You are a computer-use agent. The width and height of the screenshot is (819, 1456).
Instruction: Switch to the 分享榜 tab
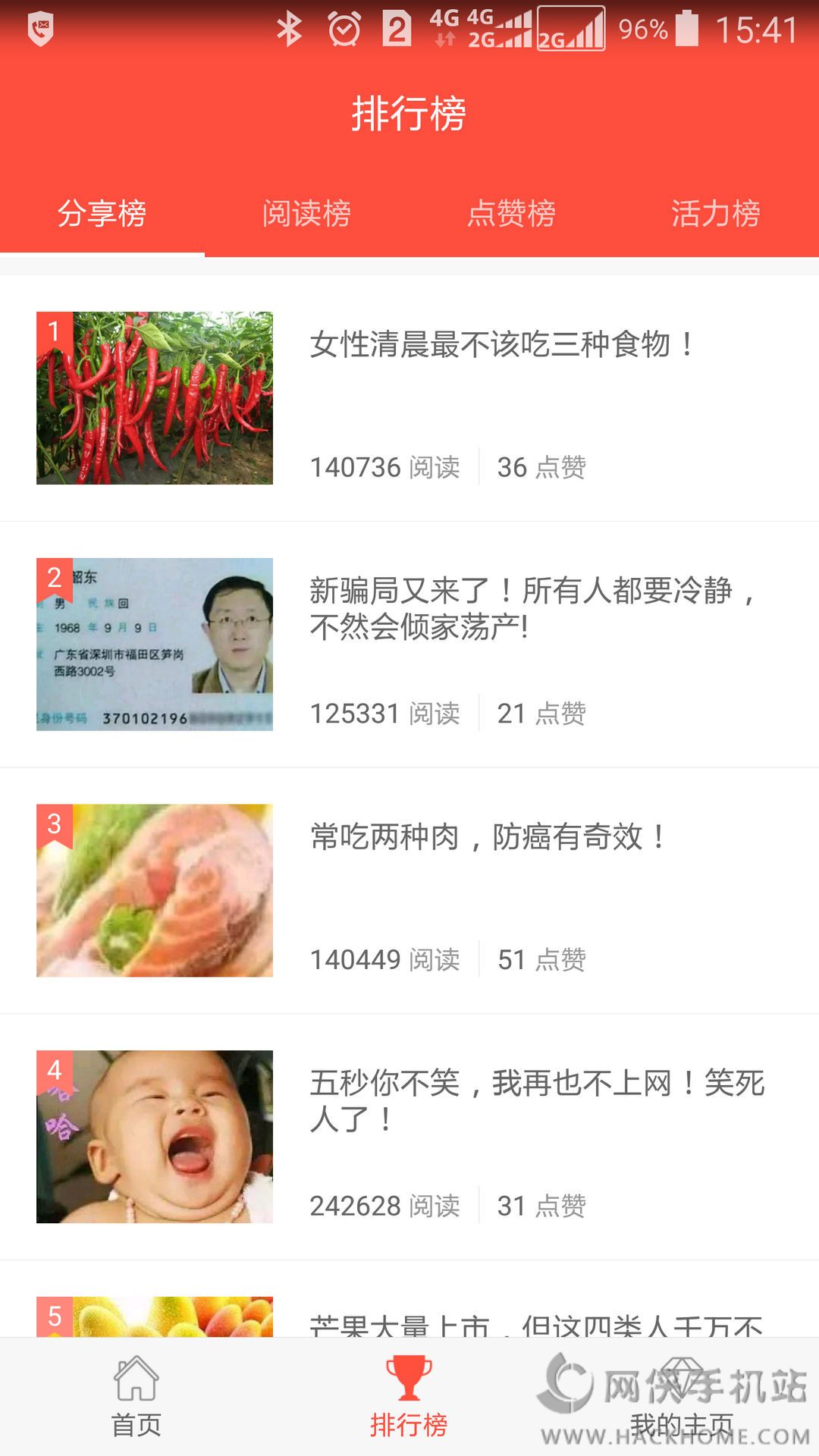(102, 213)
